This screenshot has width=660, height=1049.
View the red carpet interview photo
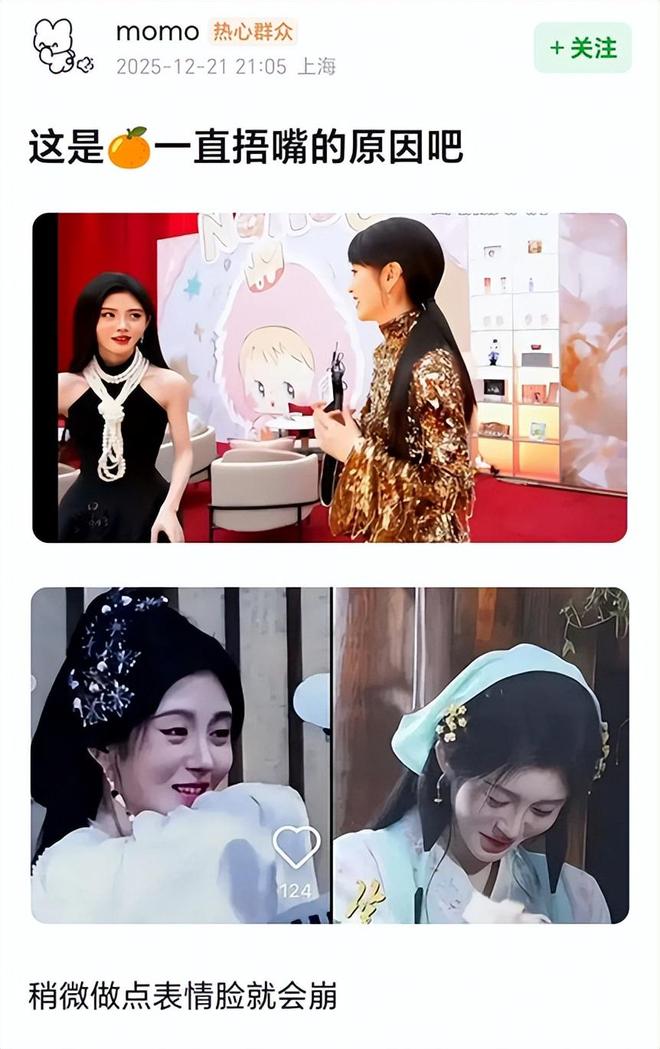coord(330,378)
